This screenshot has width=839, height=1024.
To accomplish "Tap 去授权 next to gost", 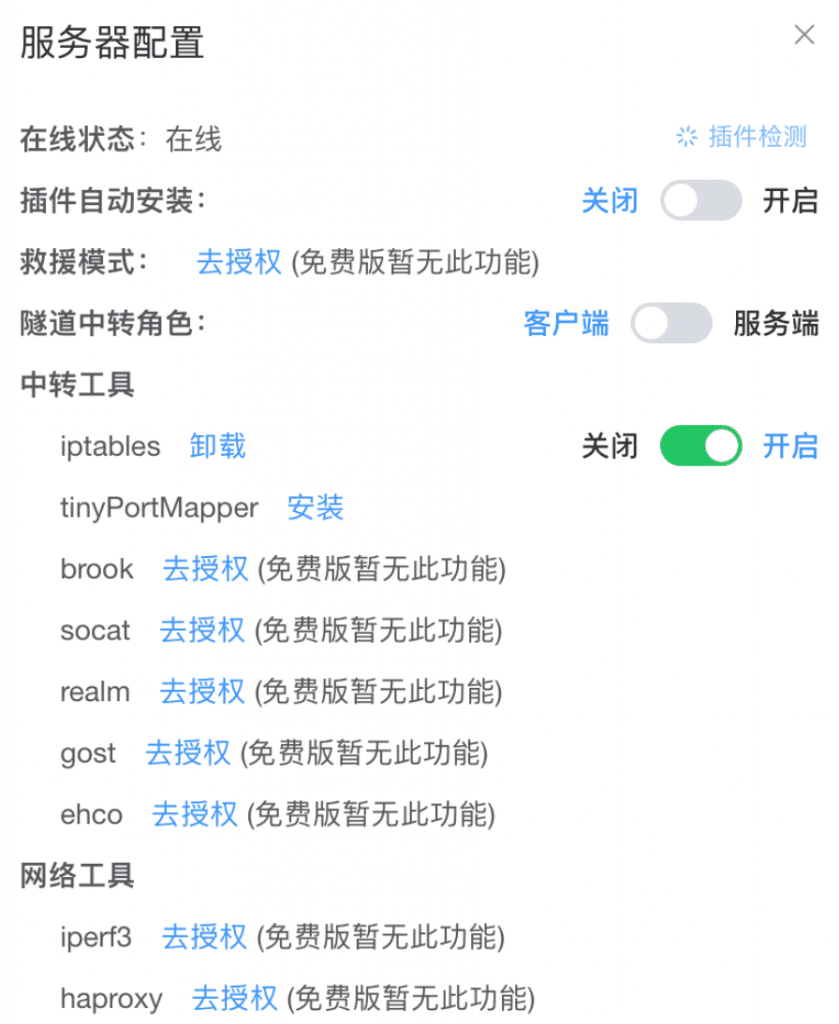I will 188,753.
